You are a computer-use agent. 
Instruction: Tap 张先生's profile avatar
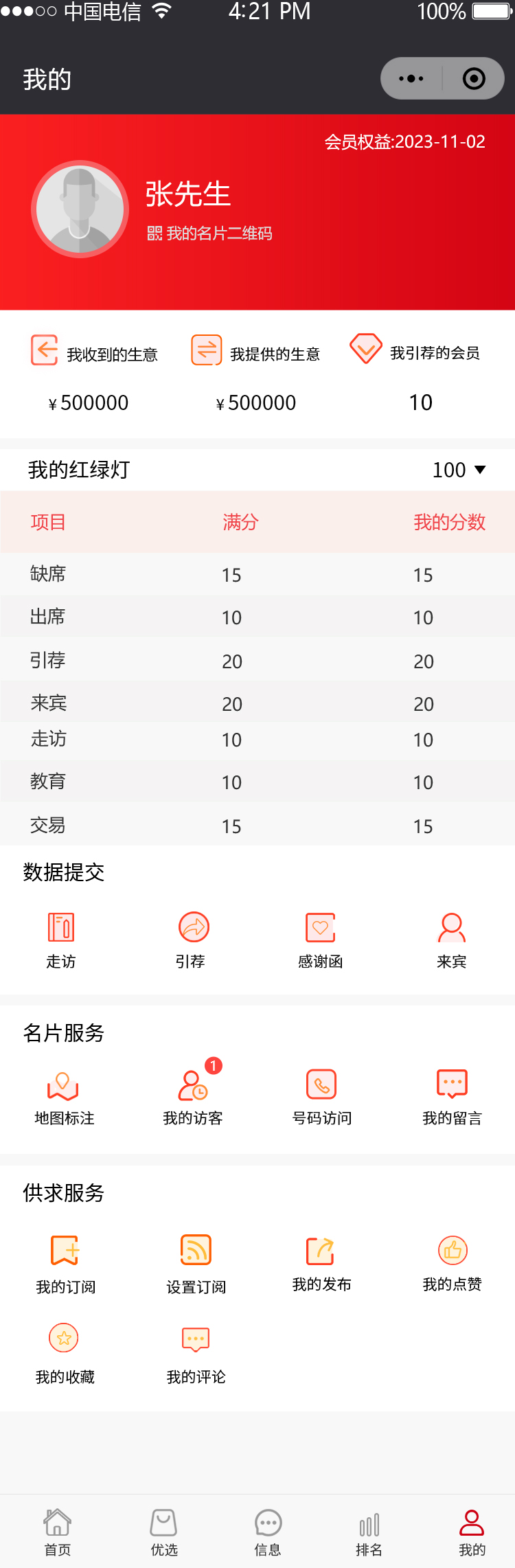tap(80, 209)
